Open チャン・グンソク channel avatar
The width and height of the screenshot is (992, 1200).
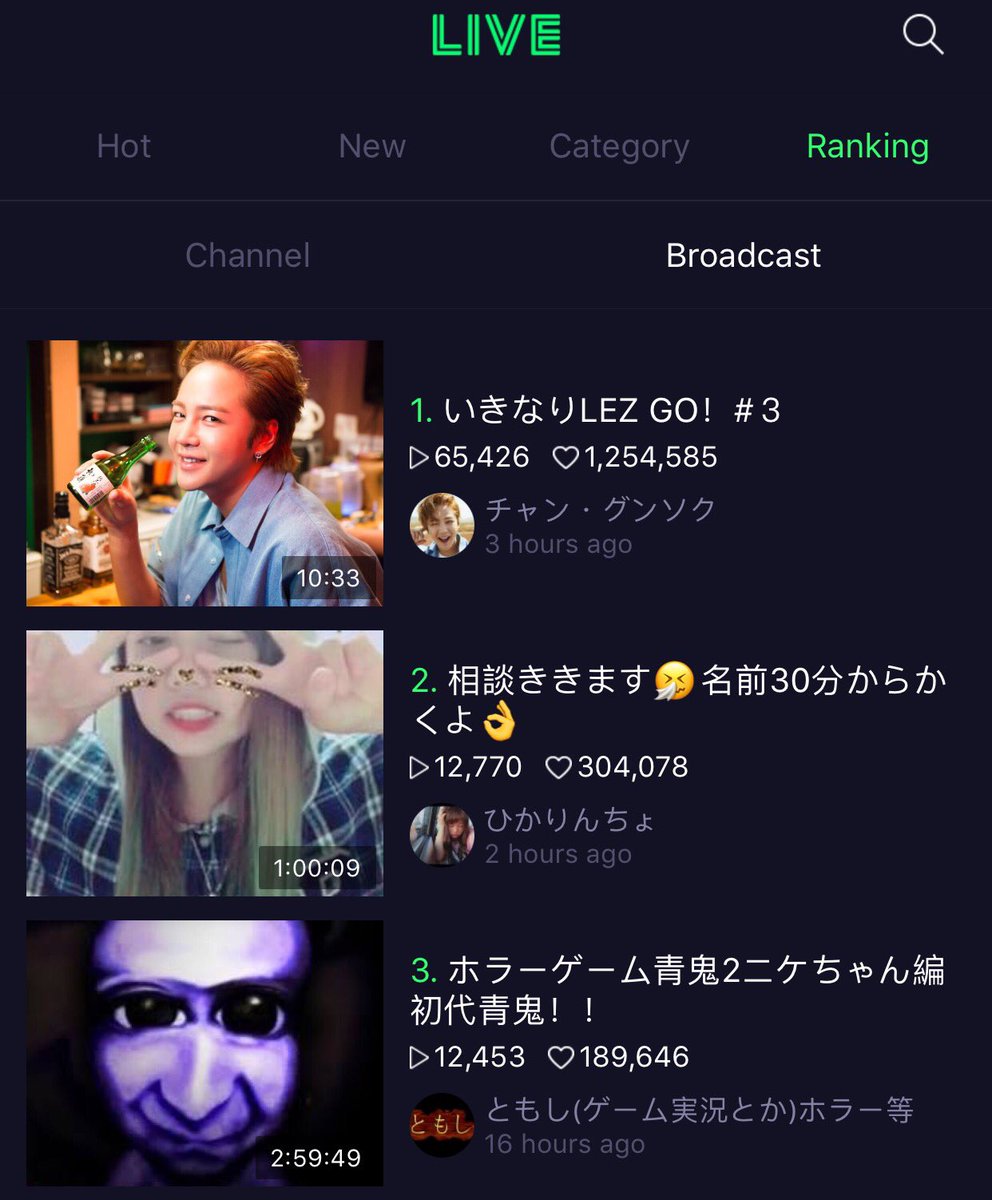tap(442, 526)
